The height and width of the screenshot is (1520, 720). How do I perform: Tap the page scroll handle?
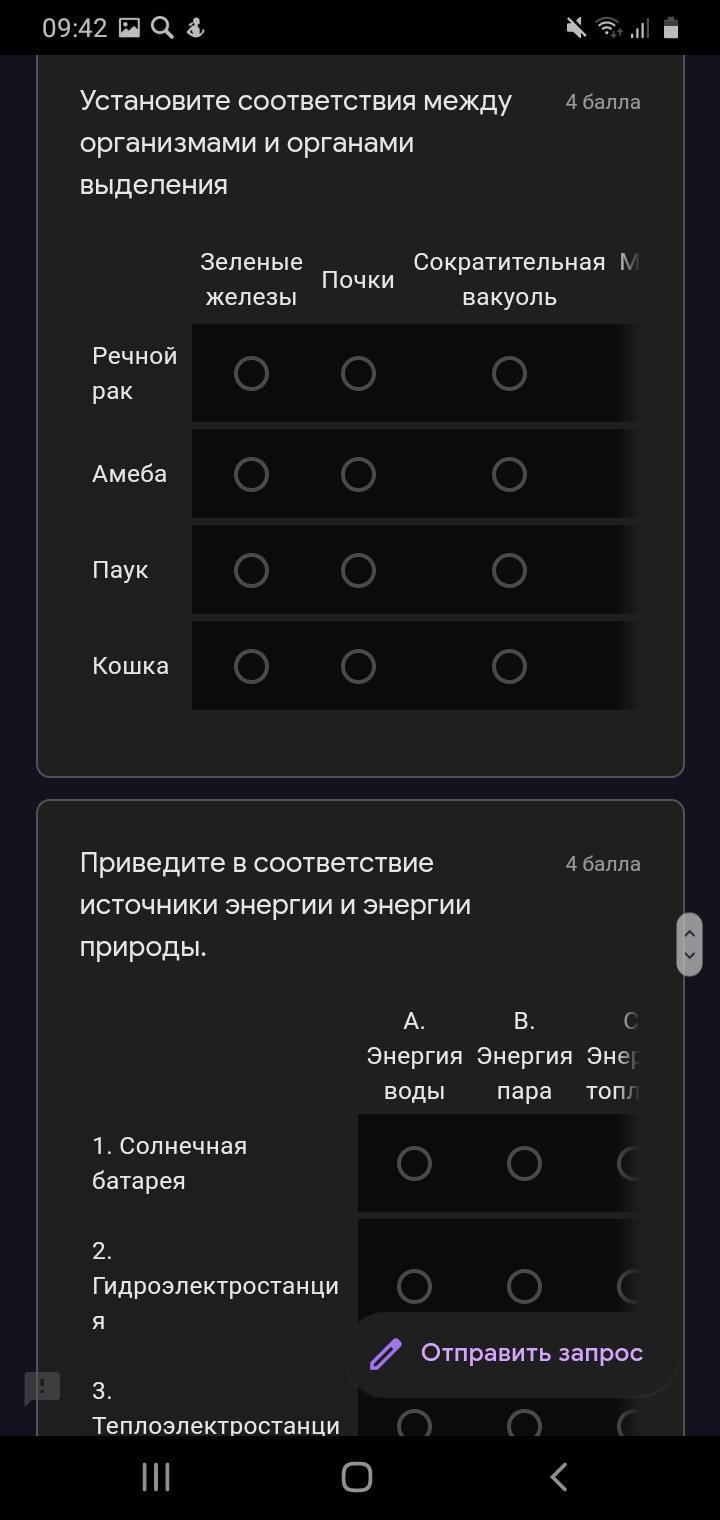(689, 944)
